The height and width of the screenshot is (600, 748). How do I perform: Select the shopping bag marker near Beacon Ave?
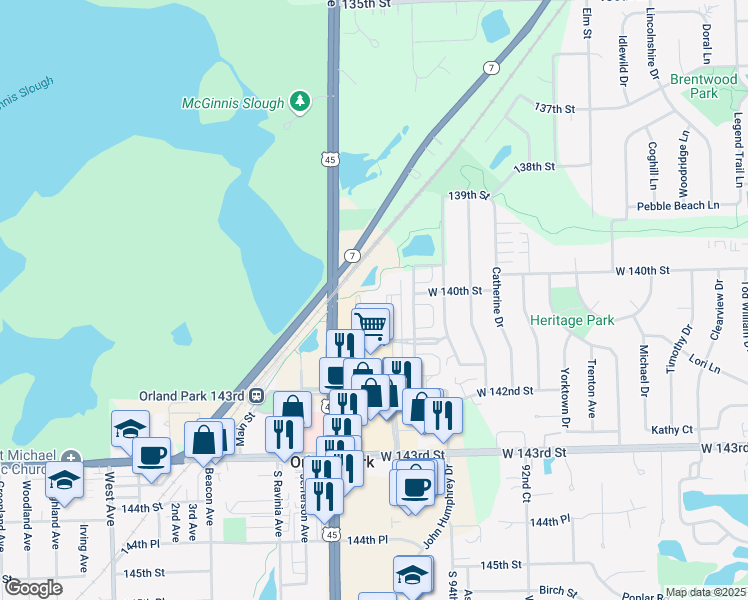(x=204, y=439)
